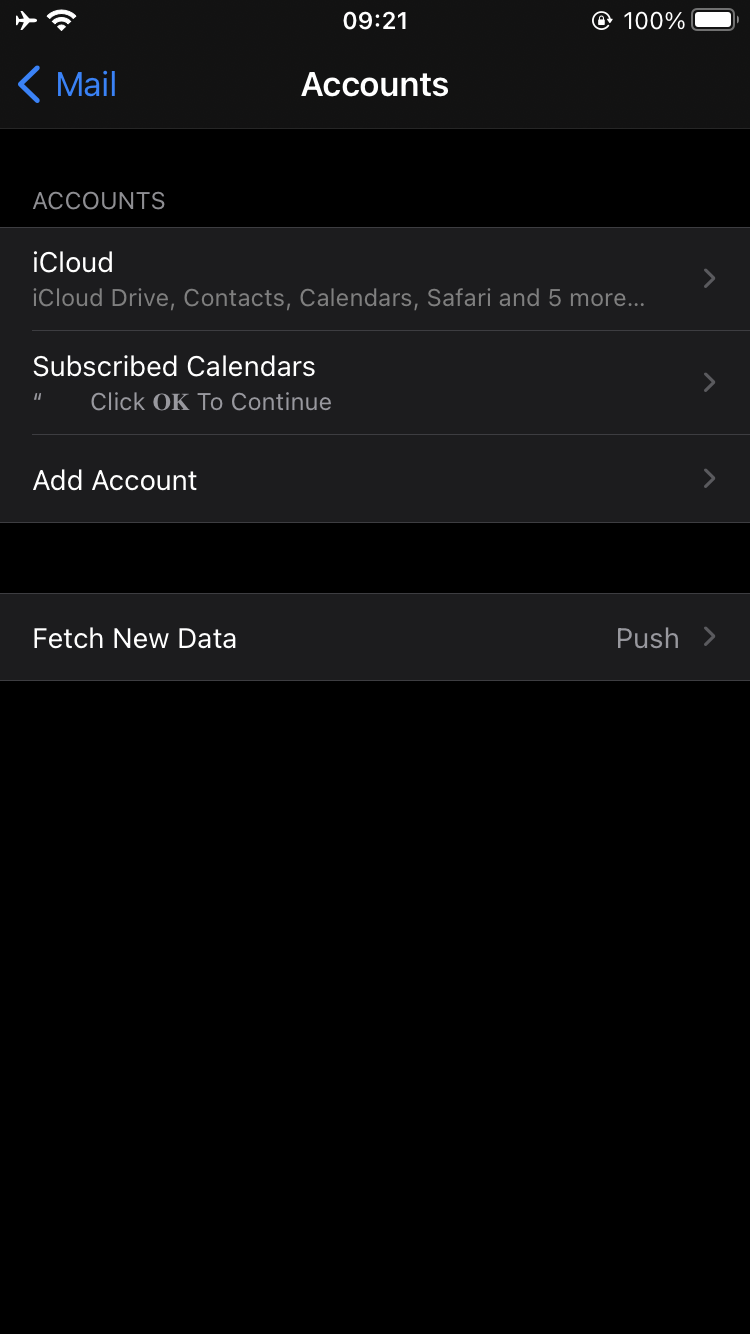The height and width of the screenshot is (1334, 750).
Task: Select Add Account
Action: click(x=374, y=480)
